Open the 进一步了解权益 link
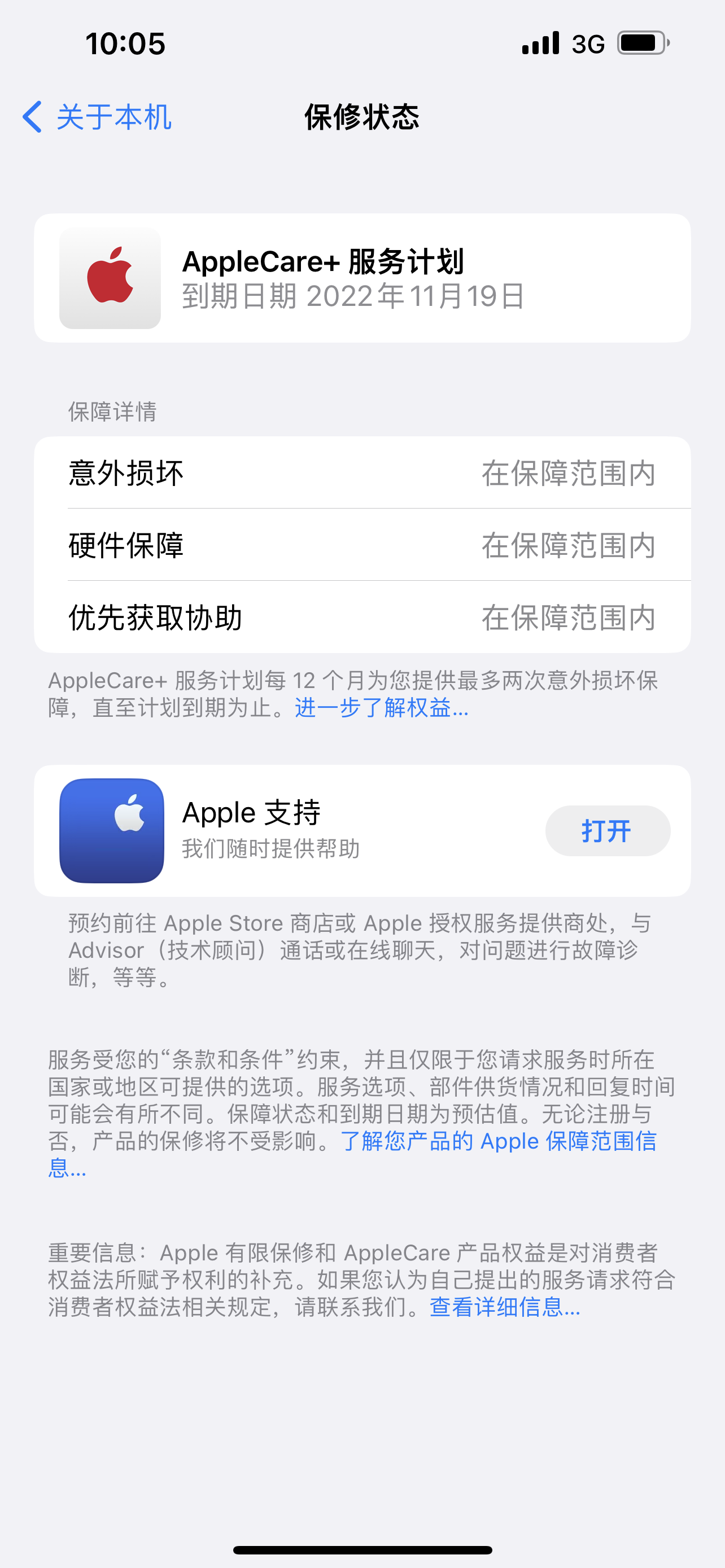725x1568 pixels. (382, 708)
